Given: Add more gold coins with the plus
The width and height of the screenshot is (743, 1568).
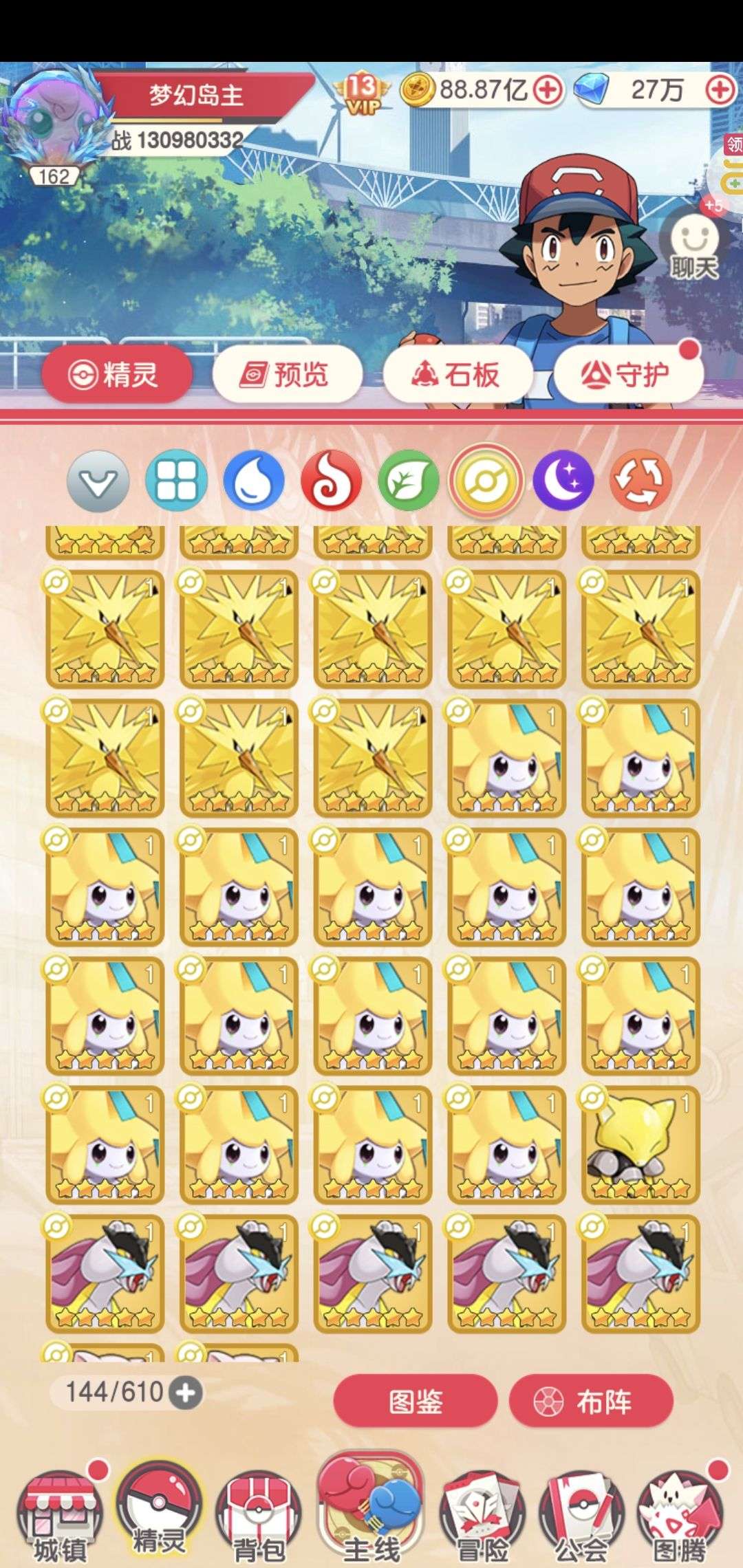Looking at the screenshot, I should point(548,90).
